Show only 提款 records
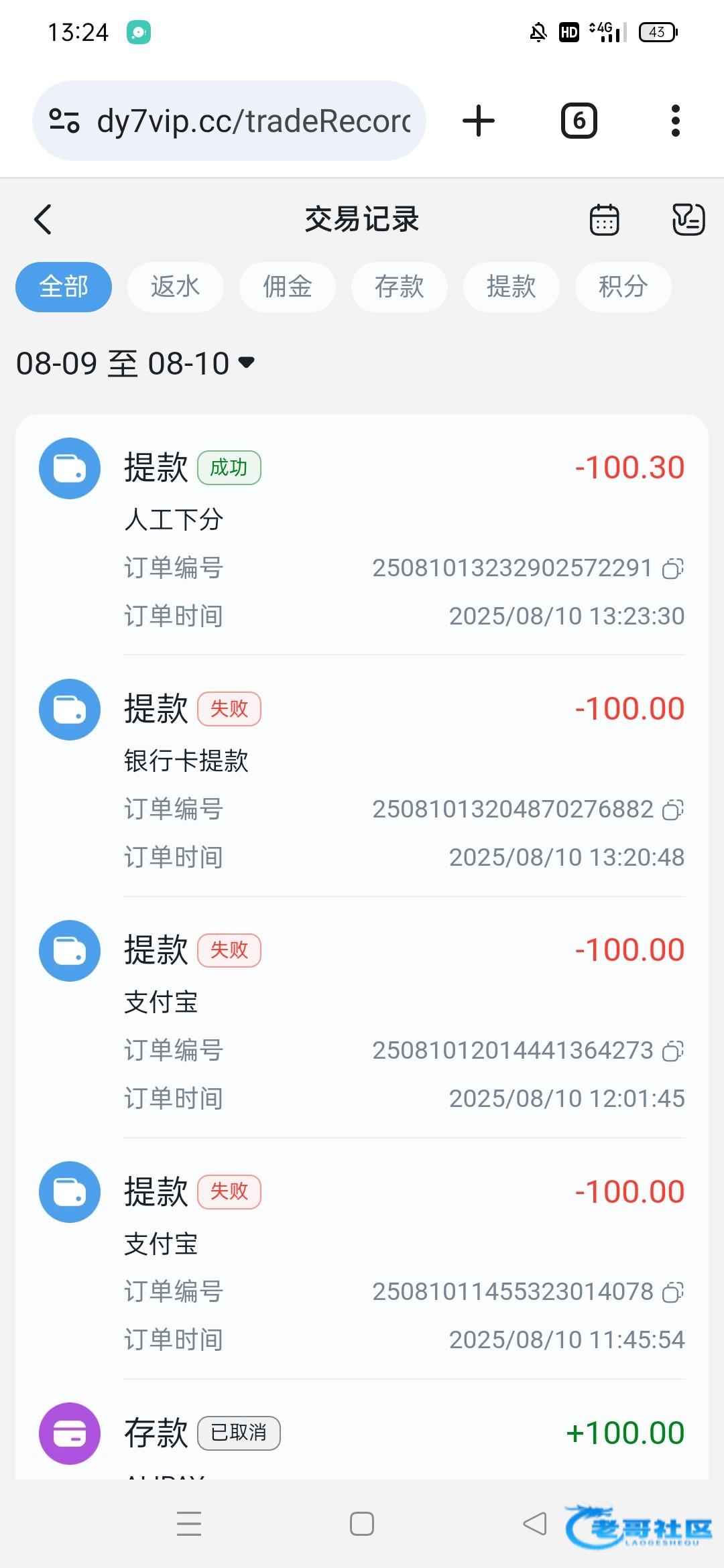The width and height of the screenshot is (724, 1568). coord(511,287)
